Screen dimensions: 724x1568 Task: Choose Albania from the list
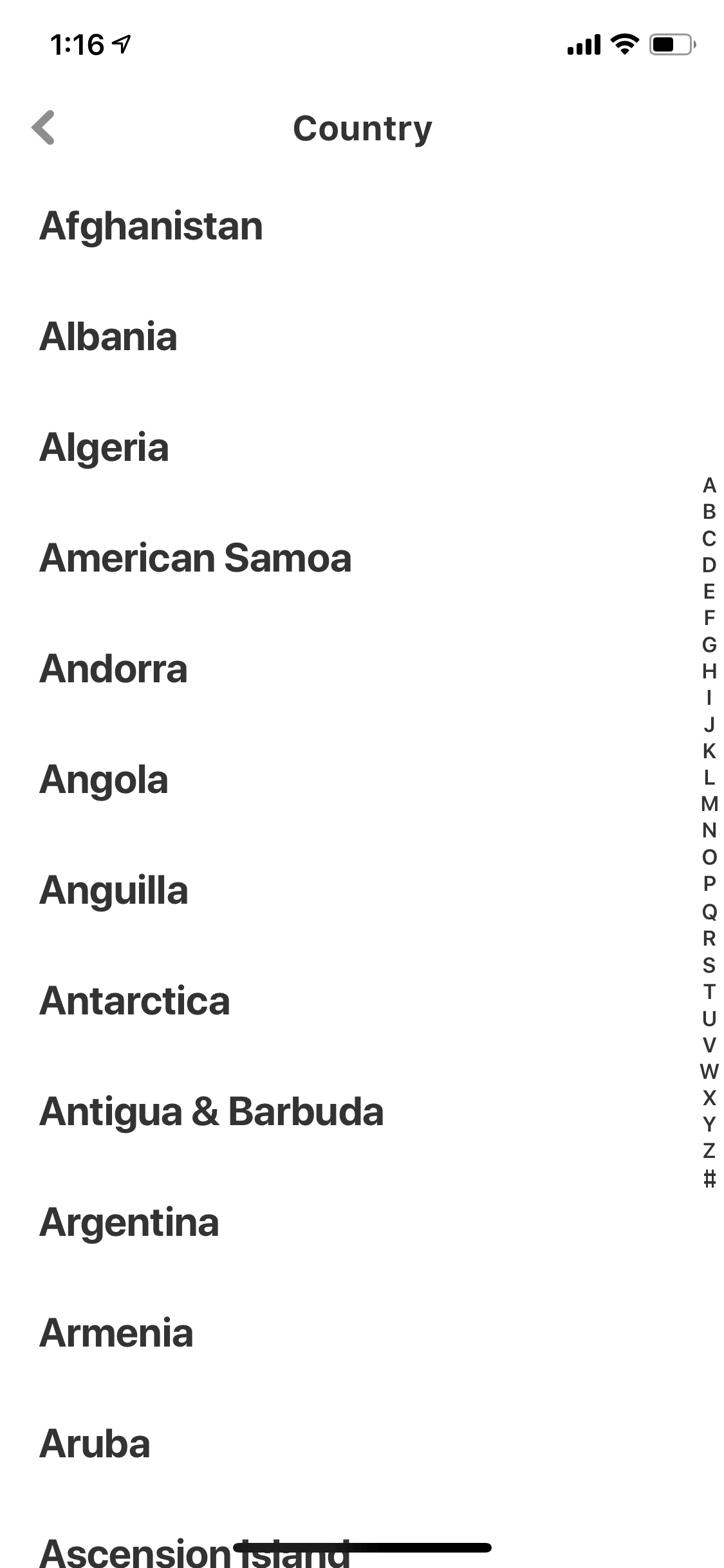click(x=362, y=337)
